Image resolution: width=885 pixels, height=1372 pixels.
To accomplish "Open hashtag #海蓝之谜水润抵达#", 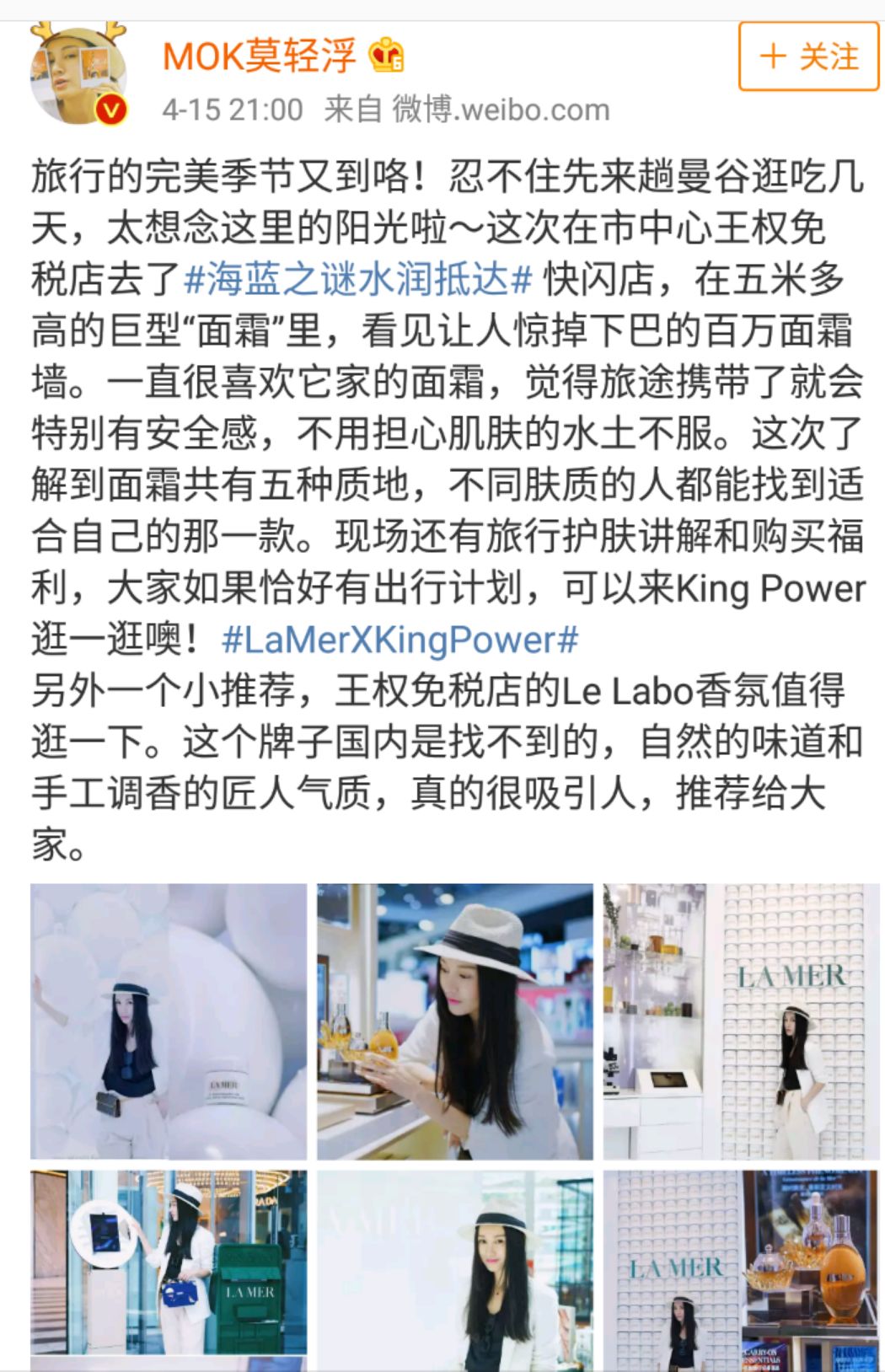I will coord(353,277).
